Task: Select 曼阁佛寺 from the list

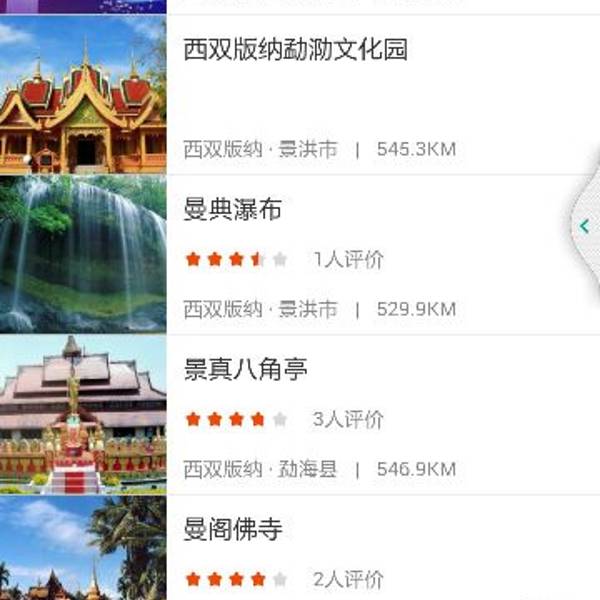Action: tap(233, 530)
